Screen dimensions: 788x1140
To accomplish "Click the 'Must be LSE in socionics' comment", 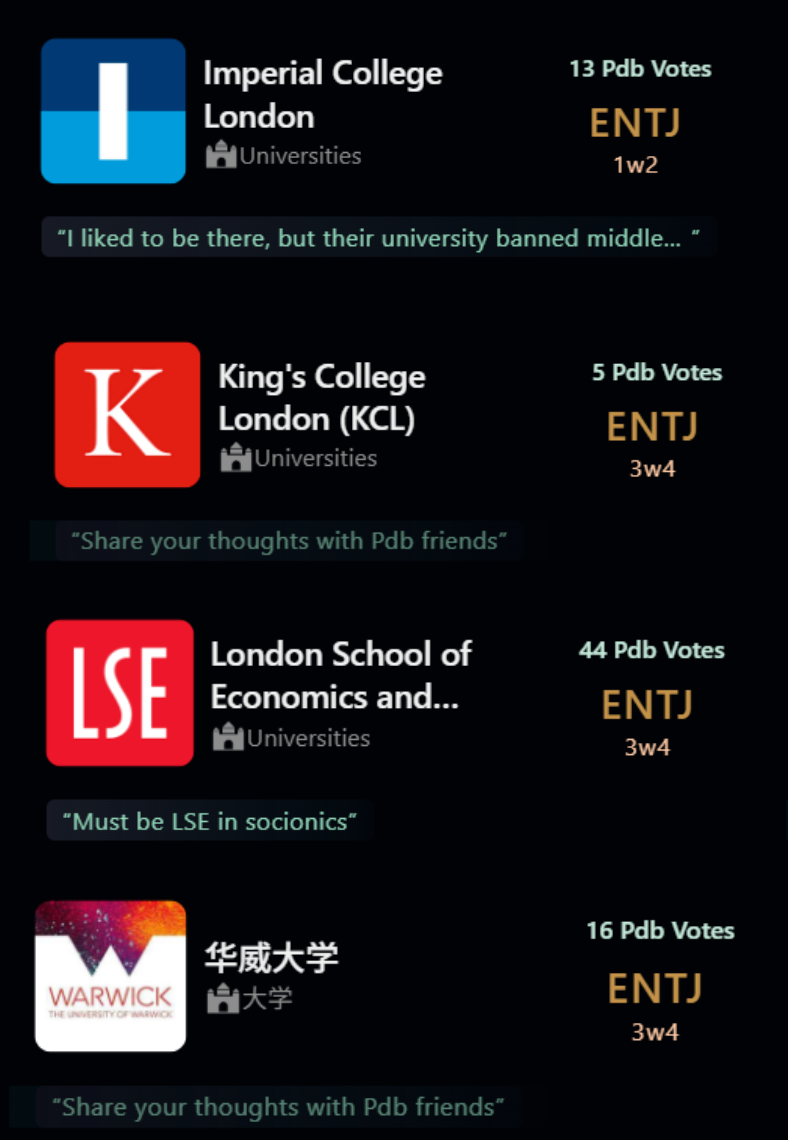I will coord(209,820).
